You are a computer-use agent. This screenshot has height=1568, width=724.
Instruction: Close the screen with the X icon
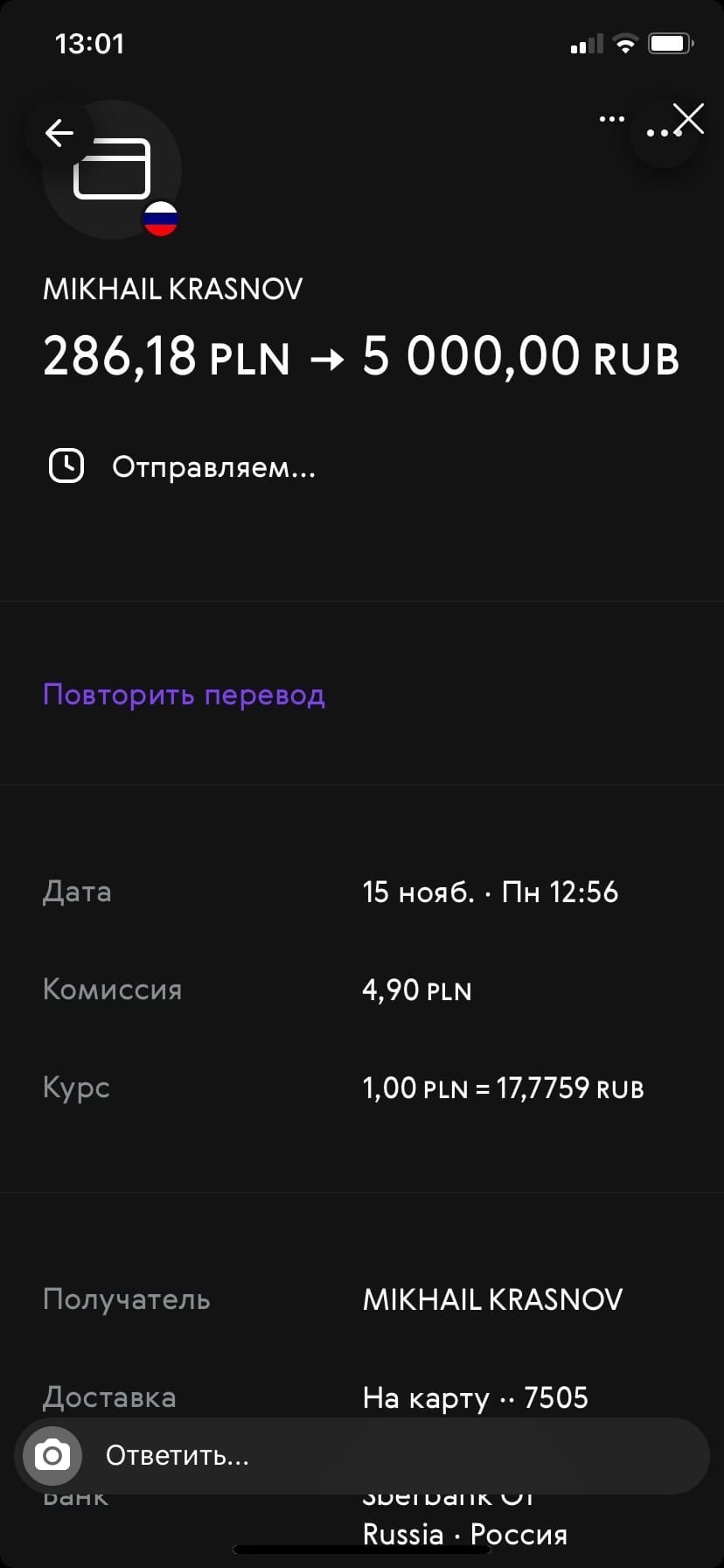(688, 118)
